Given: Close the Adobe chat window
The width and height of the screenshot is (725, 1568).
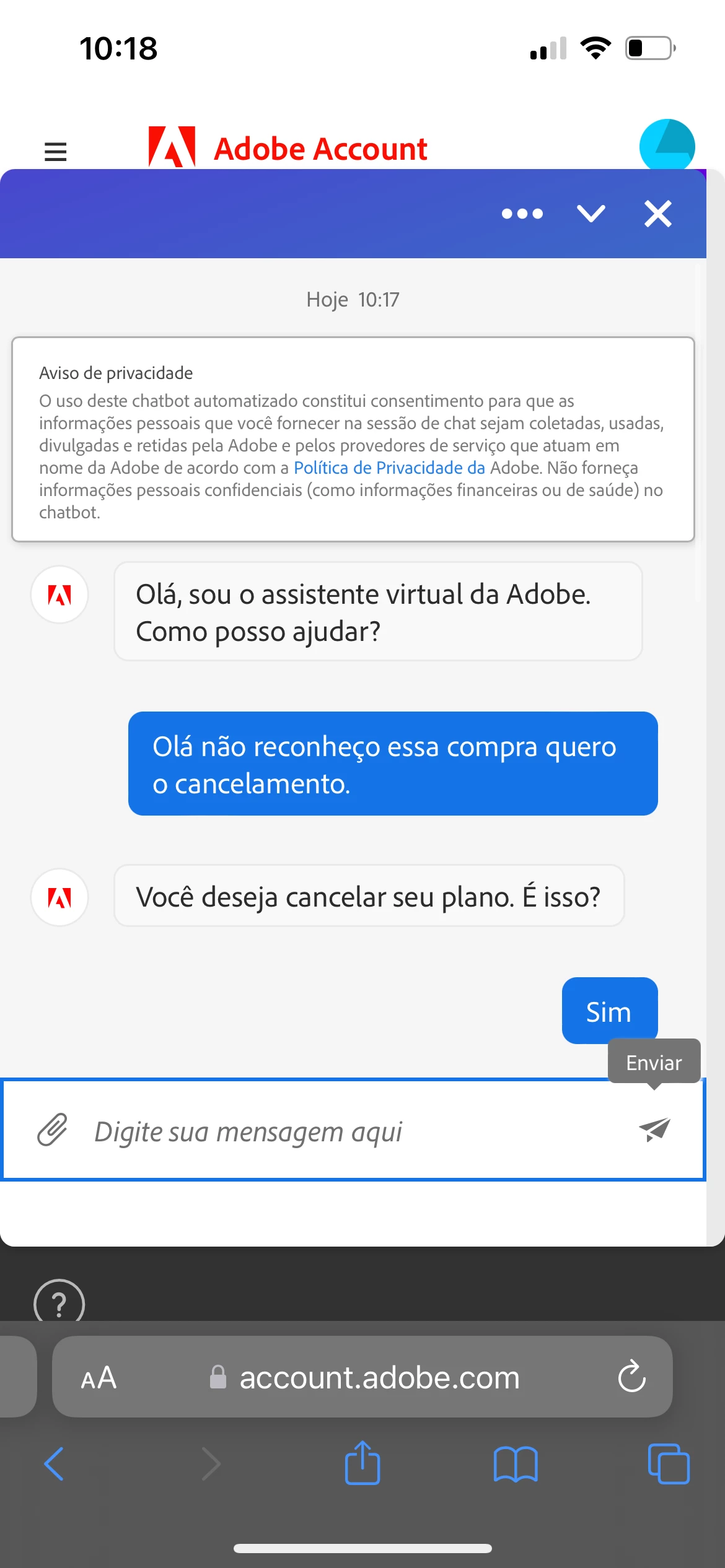Looking at the screenshot, I should click(x=657, y=214).
